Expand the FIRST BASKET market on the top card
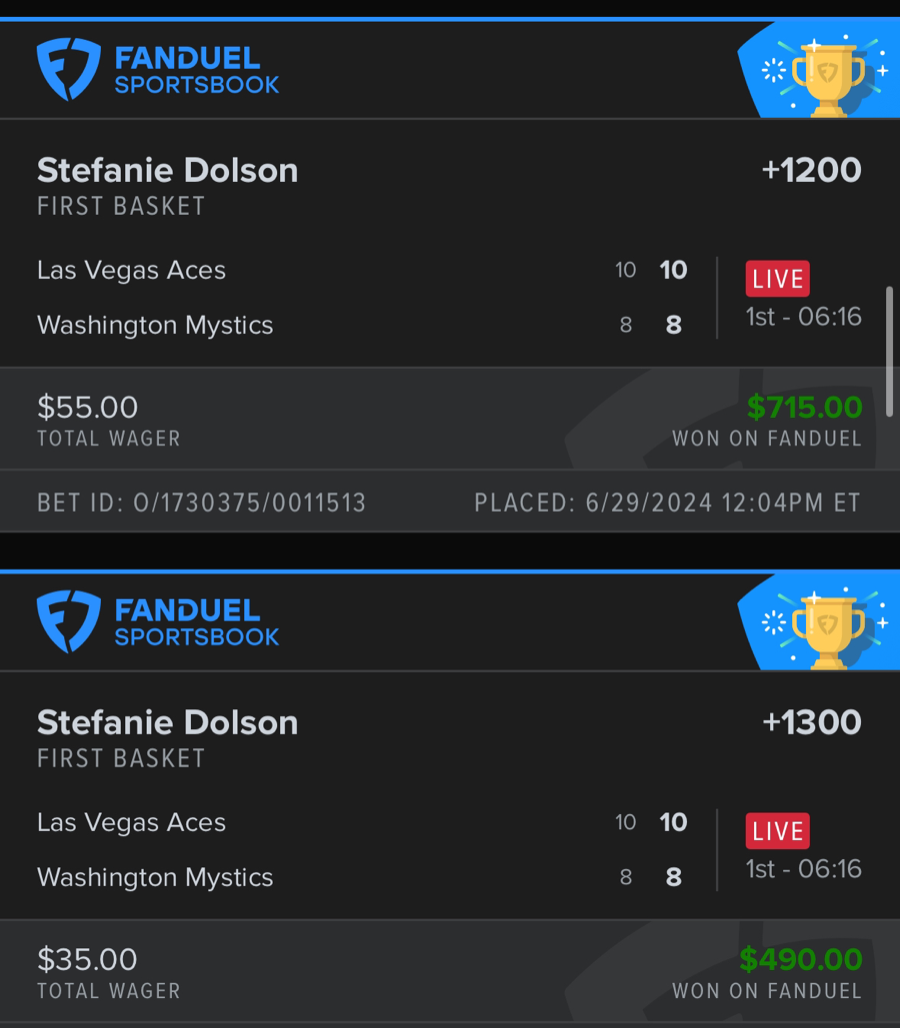The height and width of the screenshot is (1028, 900). click(x=120, y=207)
